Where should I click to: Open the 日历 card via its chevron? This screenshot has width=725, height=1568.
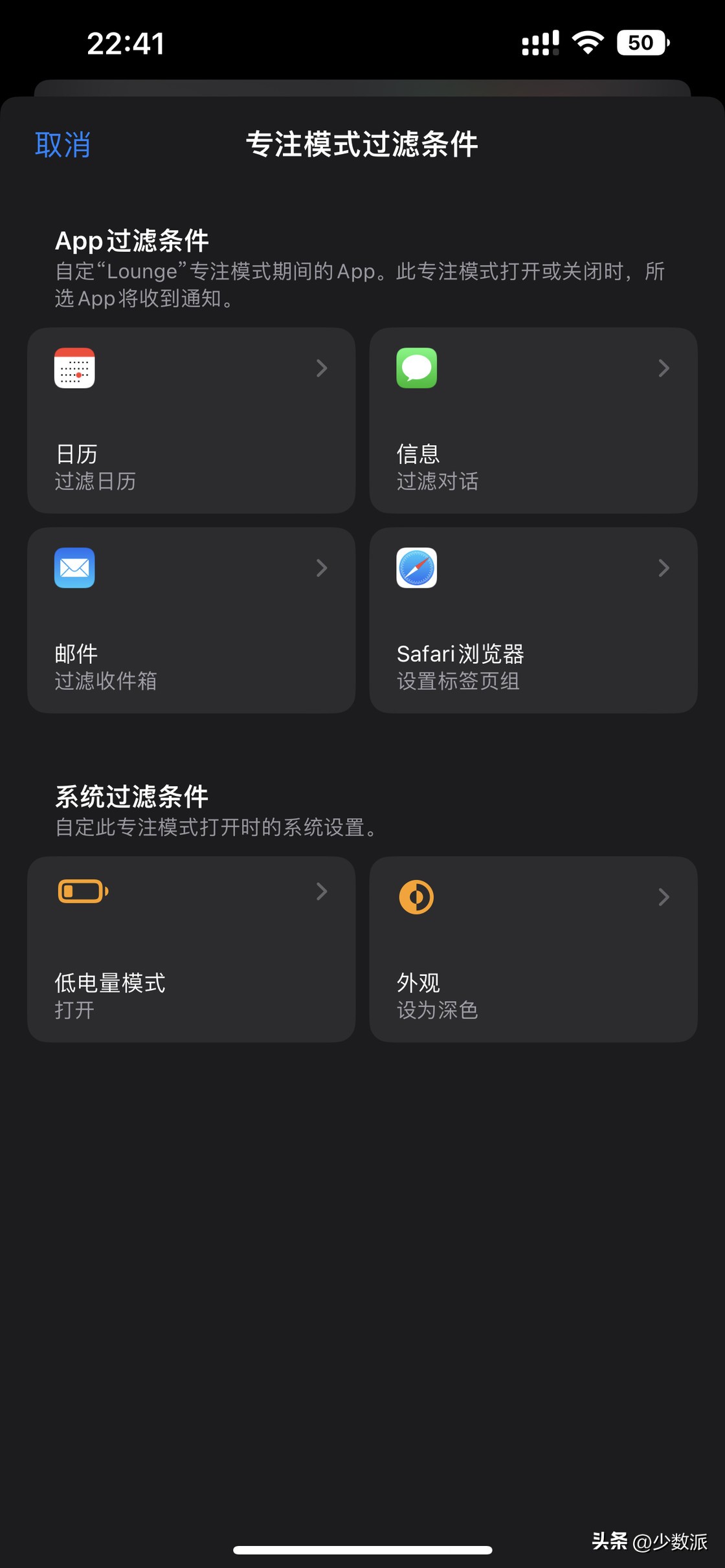pos(322,368)
